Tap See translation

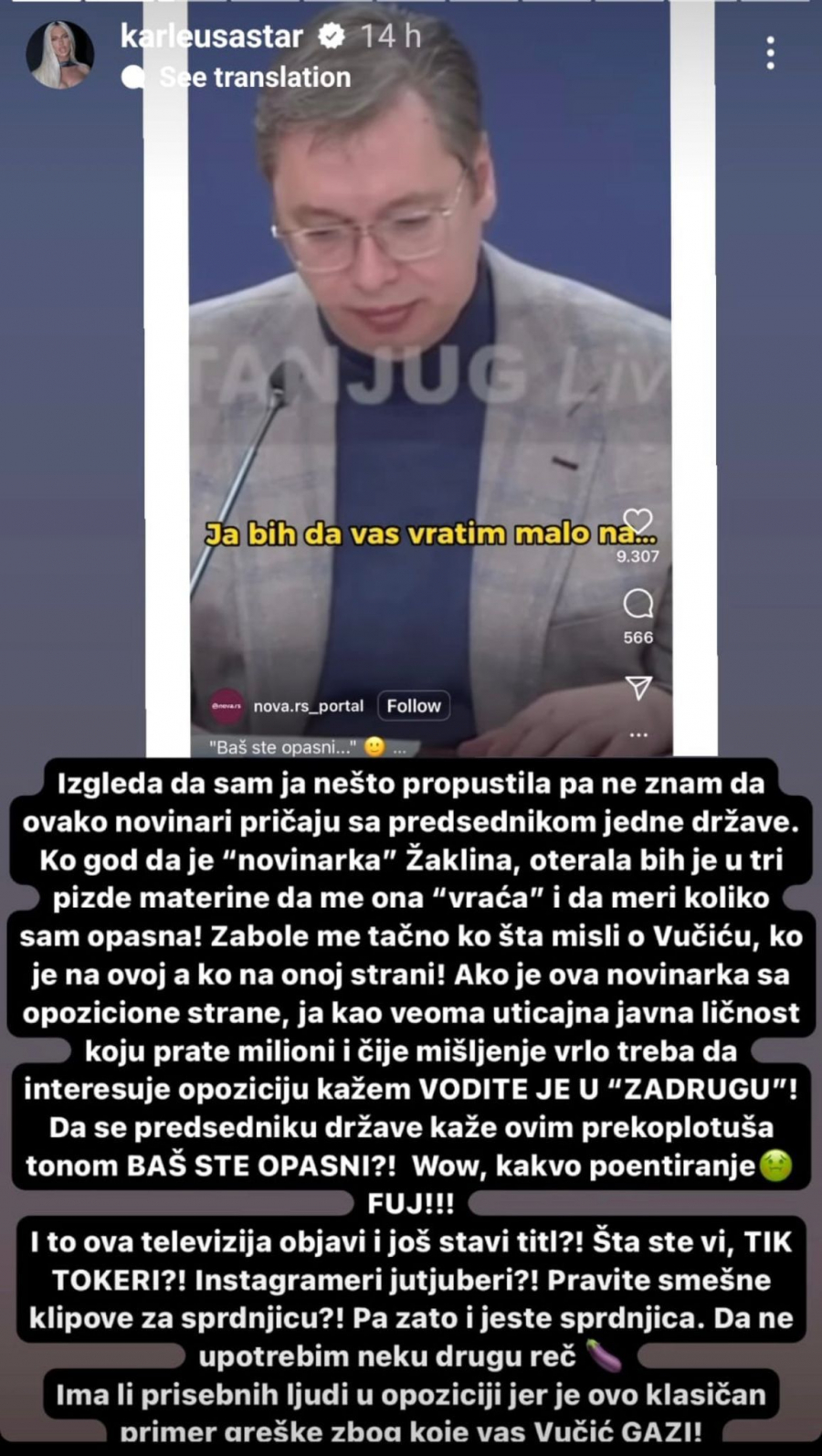[254, 78]
